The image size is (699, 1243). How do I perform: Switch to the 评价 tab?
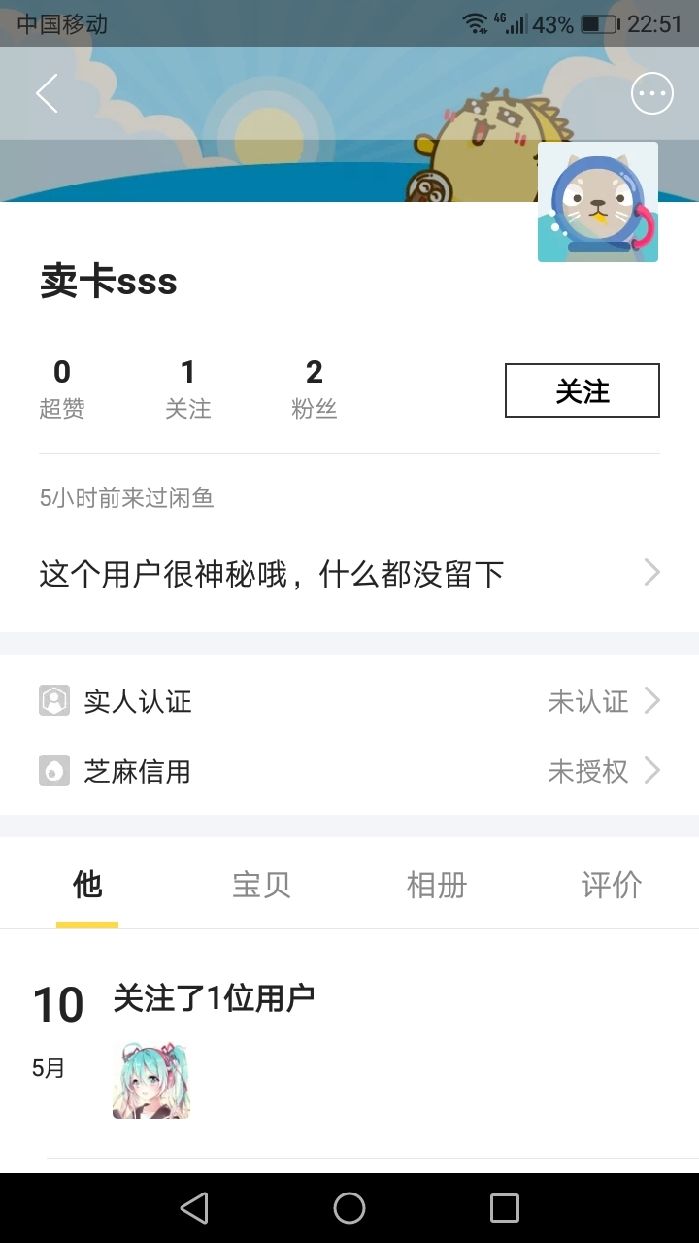pos(611,884)
